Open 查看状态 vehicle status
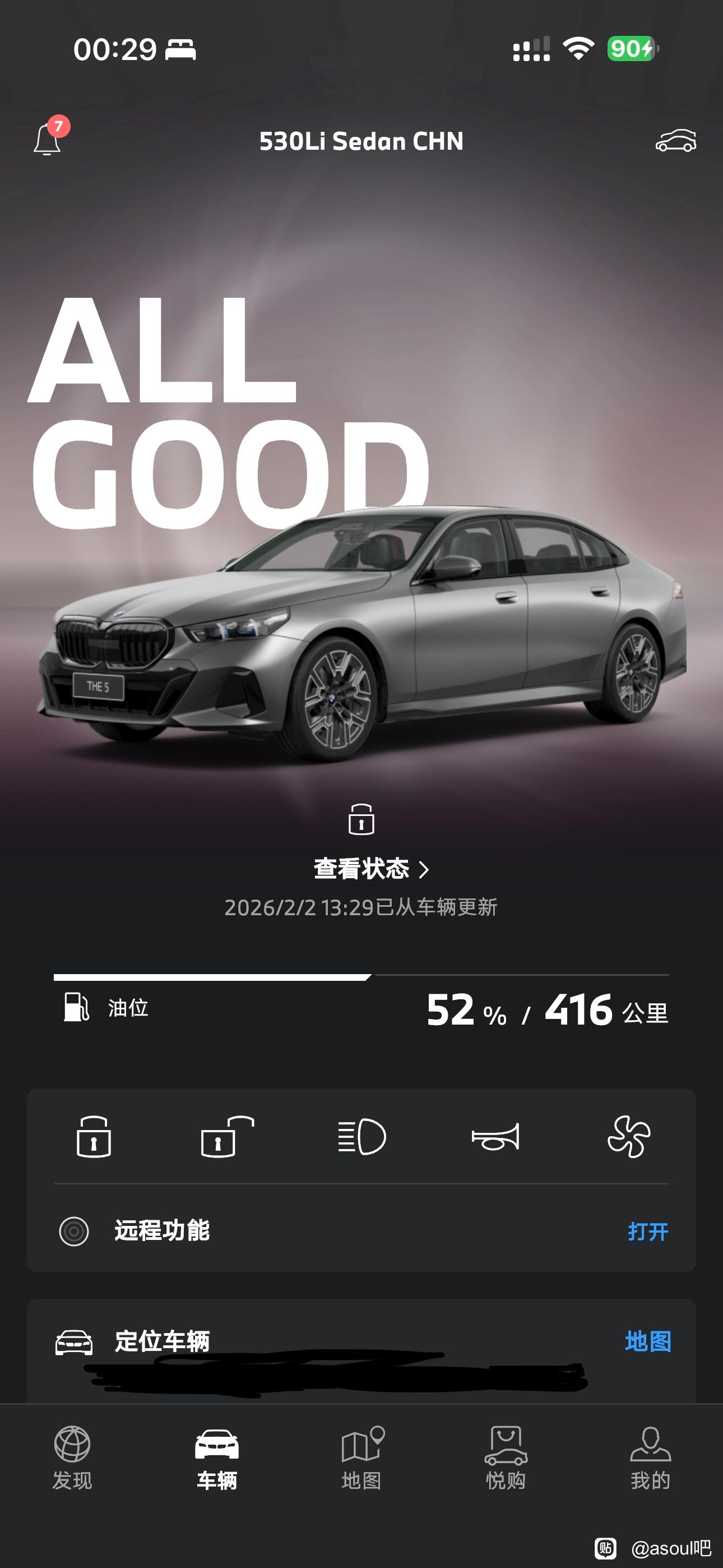 tap(370, 869)
